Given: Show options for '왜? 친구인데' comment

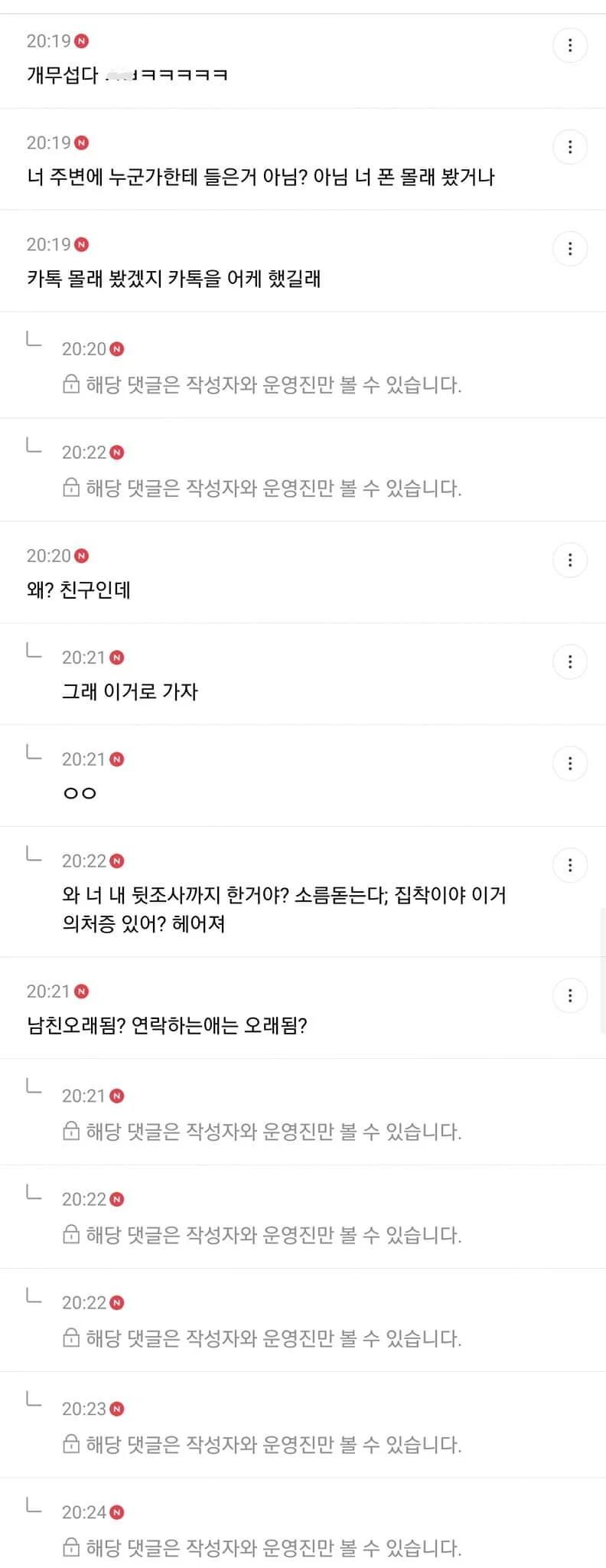Looking at the screenshot, I should click(569, 560).
